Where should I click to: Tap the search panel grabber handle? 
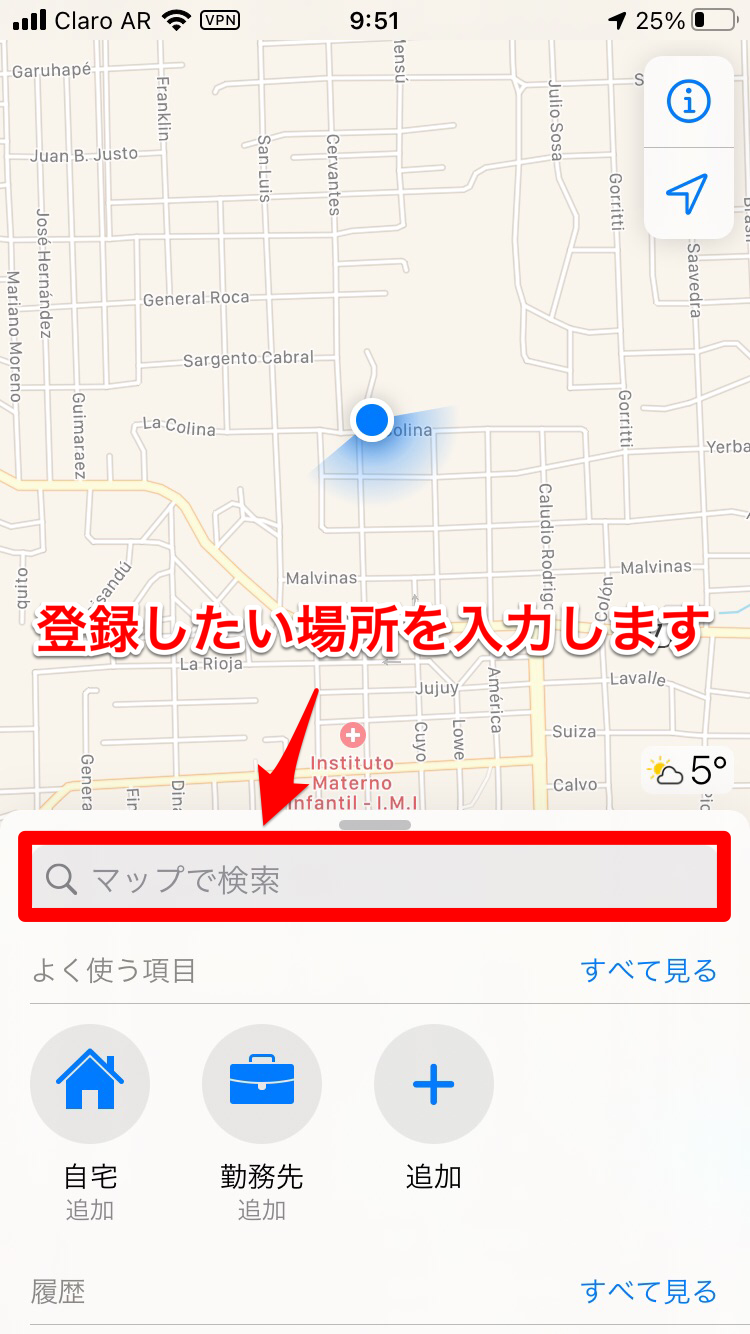tap(375, 825)
